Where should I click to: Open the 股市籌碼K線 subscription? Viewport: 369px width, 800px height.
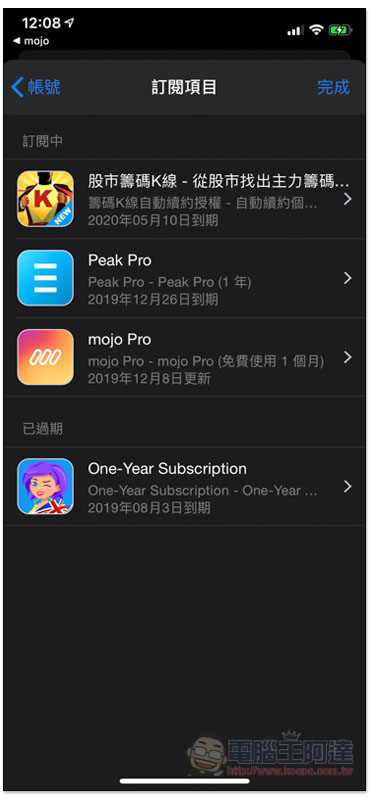pos(185,198)
